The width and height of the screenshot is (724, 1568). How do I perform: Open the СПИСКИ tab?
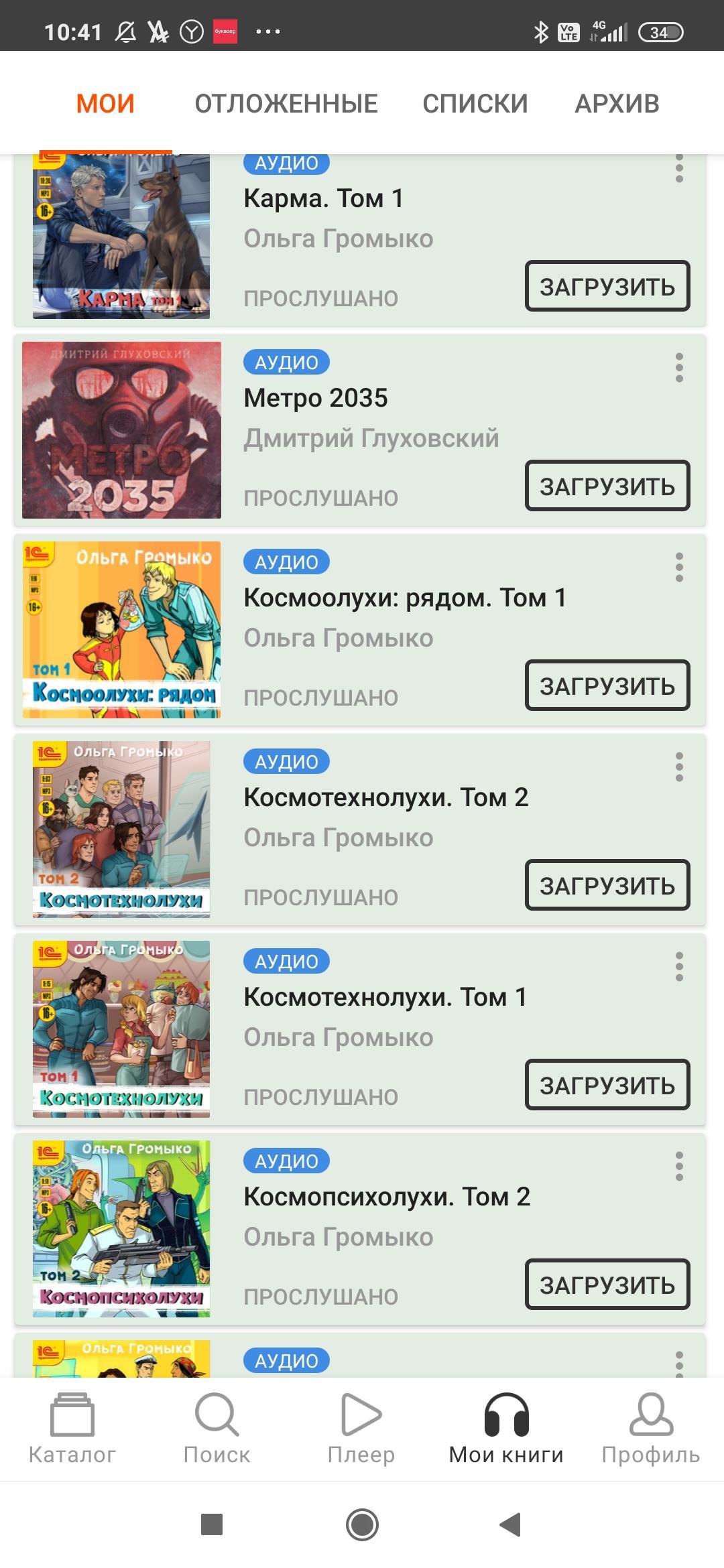(x=475, y=104)
